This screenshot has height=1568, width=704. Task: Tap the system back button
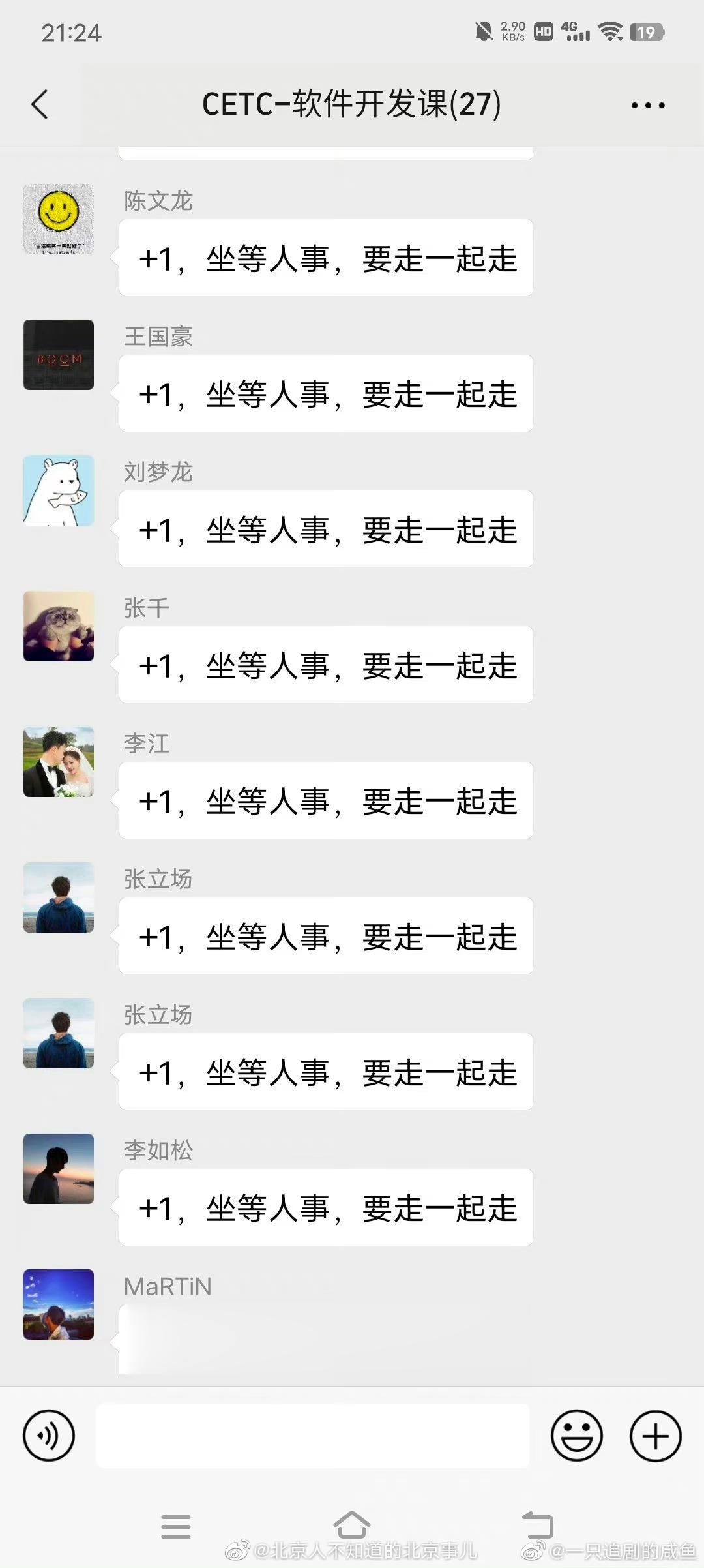point(538,1525)
